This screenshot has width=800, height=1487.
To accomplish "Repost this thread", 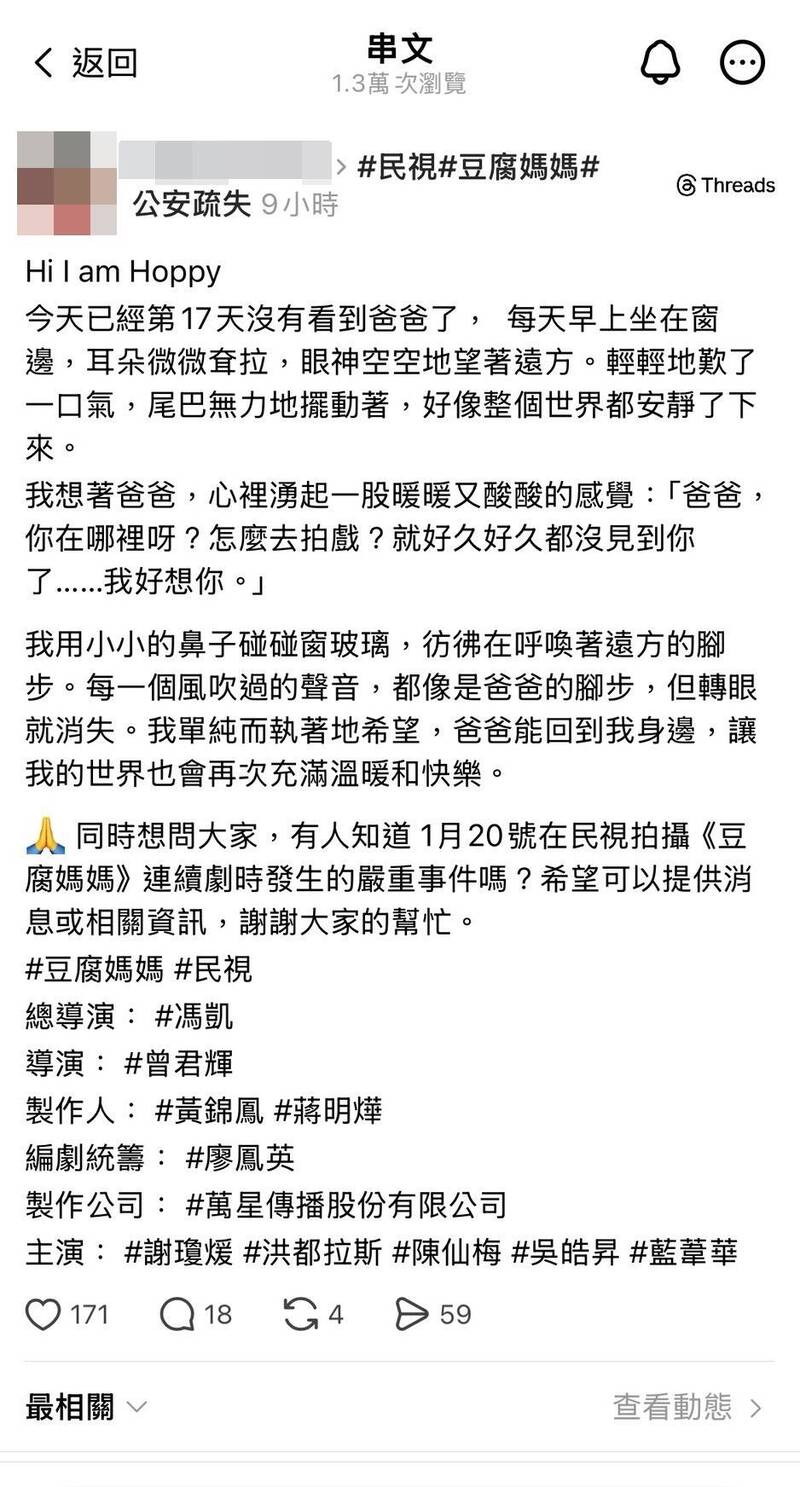I will (x=301, y=1313).
